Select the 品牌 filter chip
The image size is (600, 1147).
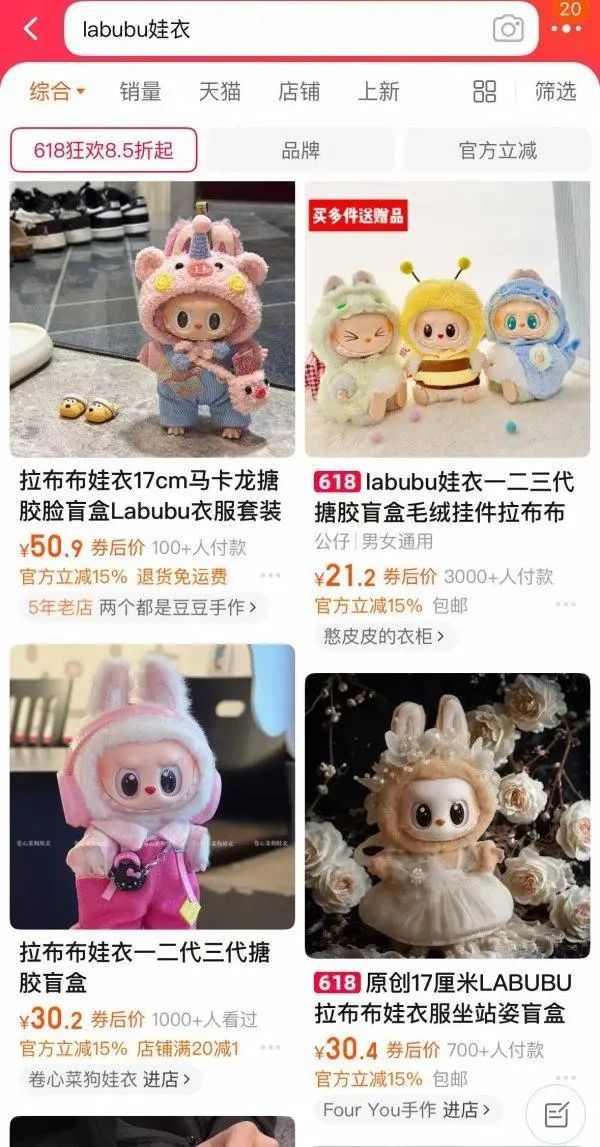point(300,150)
